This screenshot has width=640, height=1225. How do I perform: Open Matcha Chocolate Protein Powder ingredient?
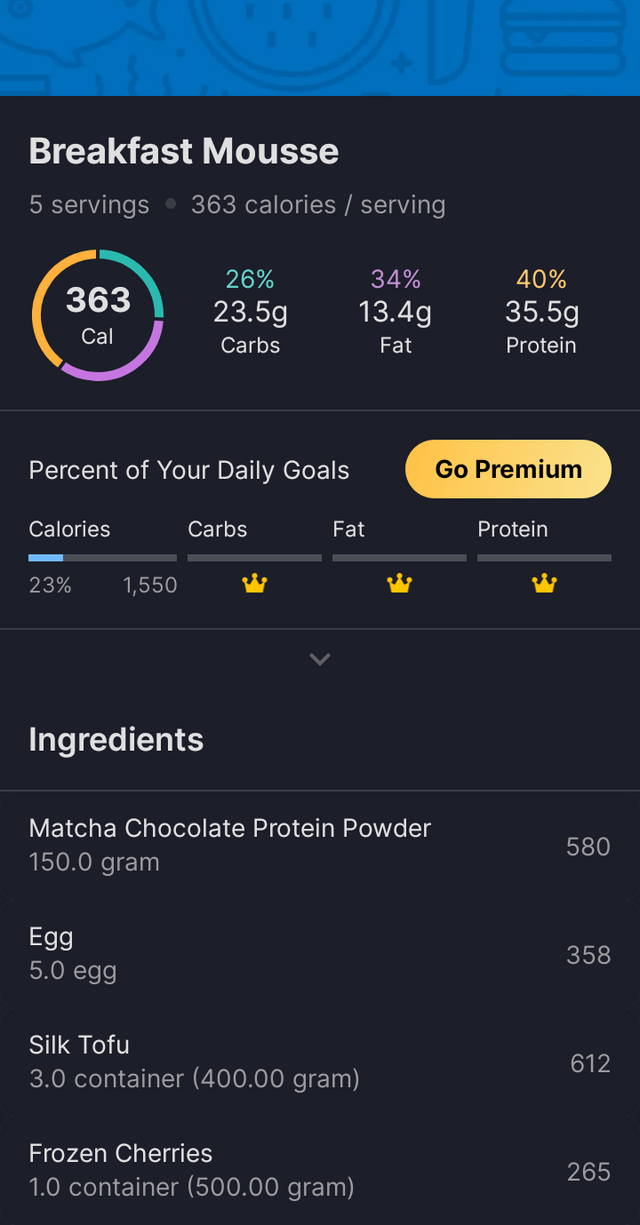coord(319,845)
